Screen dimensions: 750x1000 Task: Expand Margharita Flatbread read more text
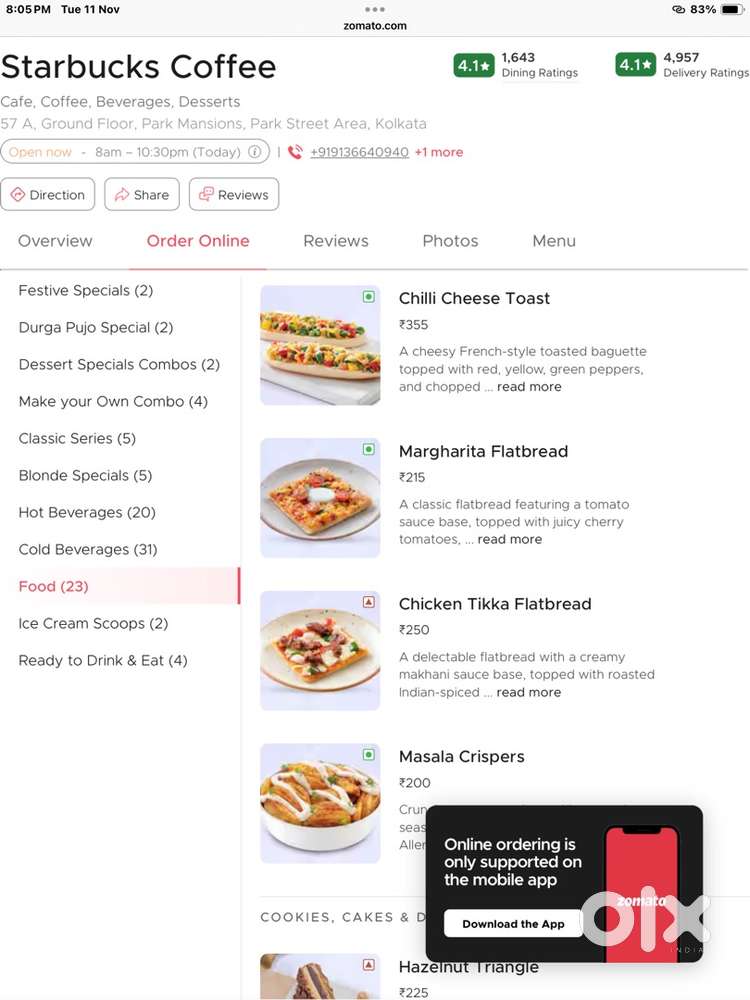[510, 539]
